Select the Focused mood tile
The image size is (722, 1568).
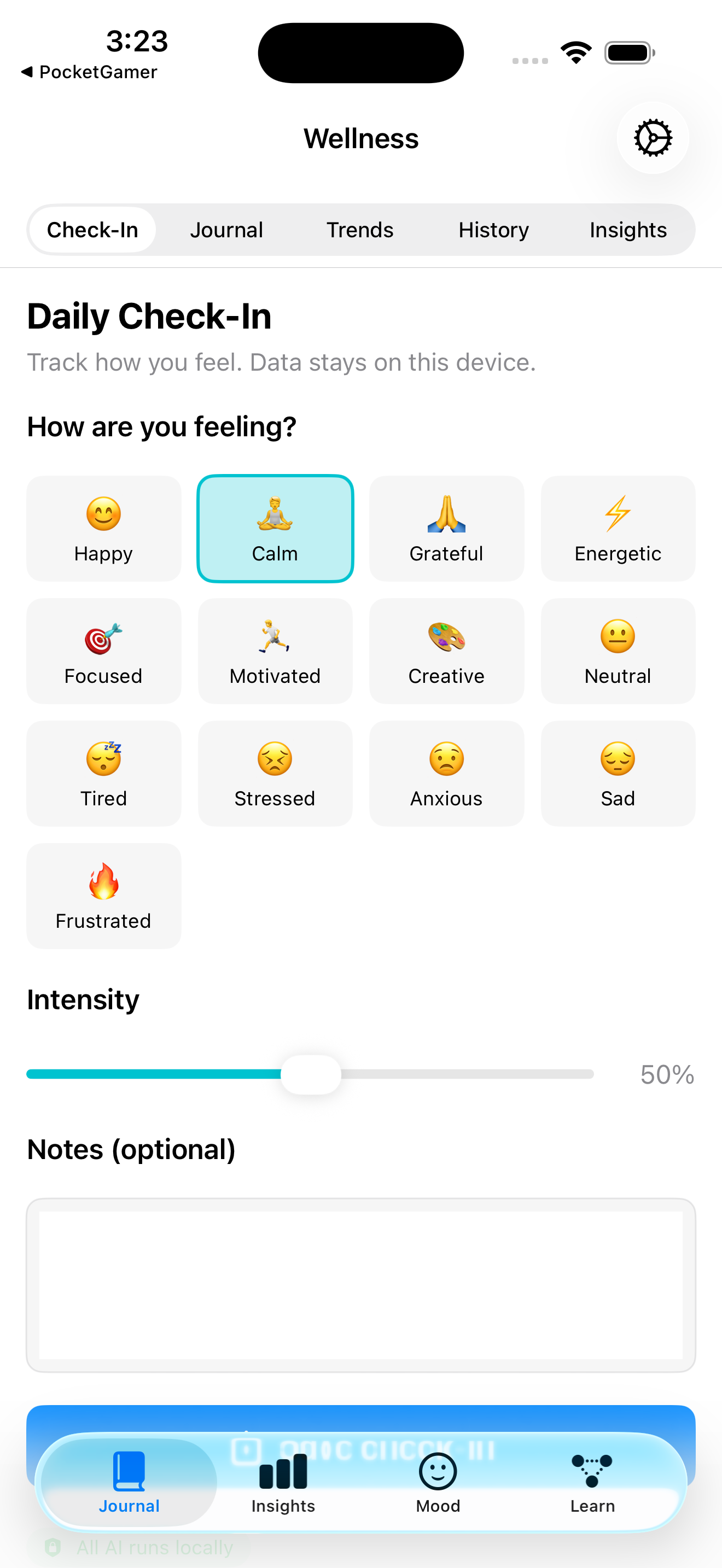pos(103,651)
